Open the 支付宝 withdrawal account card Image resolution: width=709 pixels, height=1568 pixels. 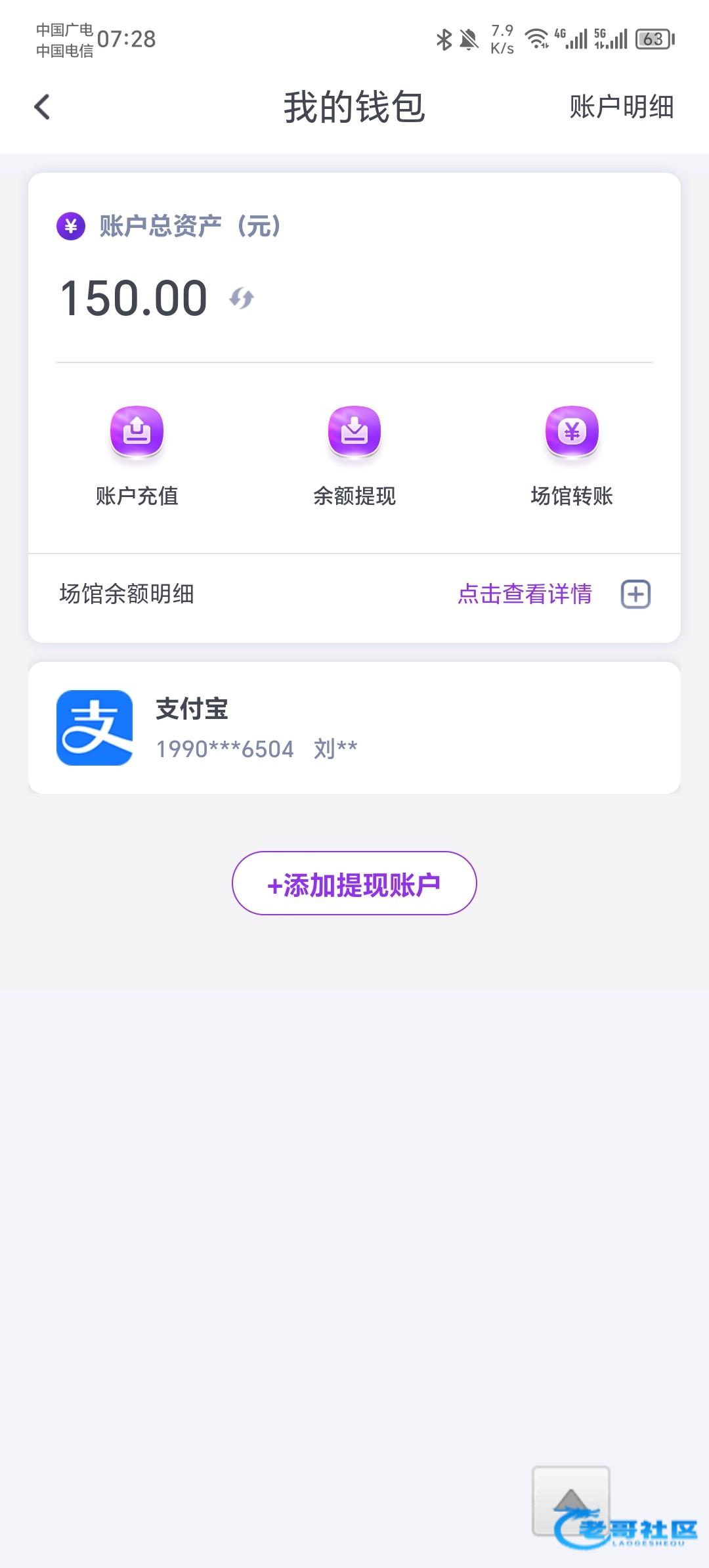pyautogui.click(x=354, y=728)
